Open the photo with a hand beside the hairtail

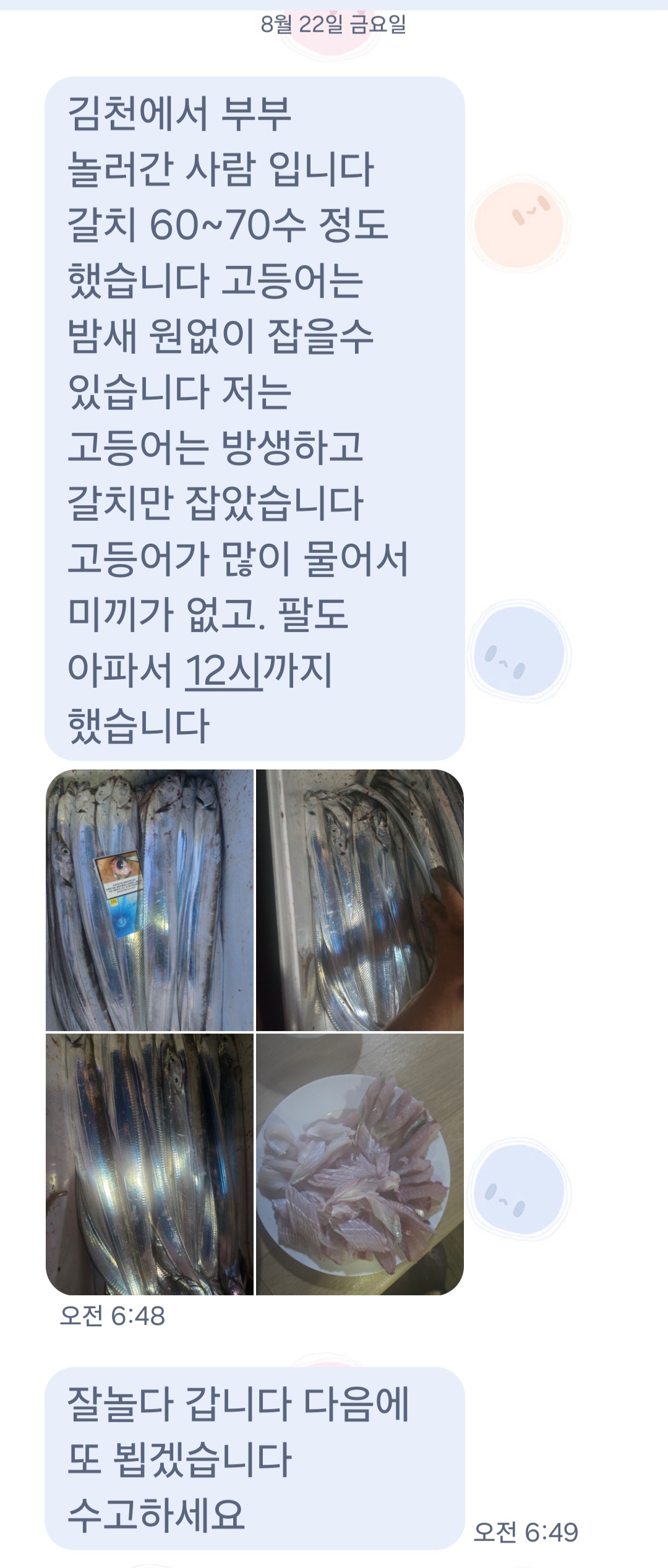(360, 899)
